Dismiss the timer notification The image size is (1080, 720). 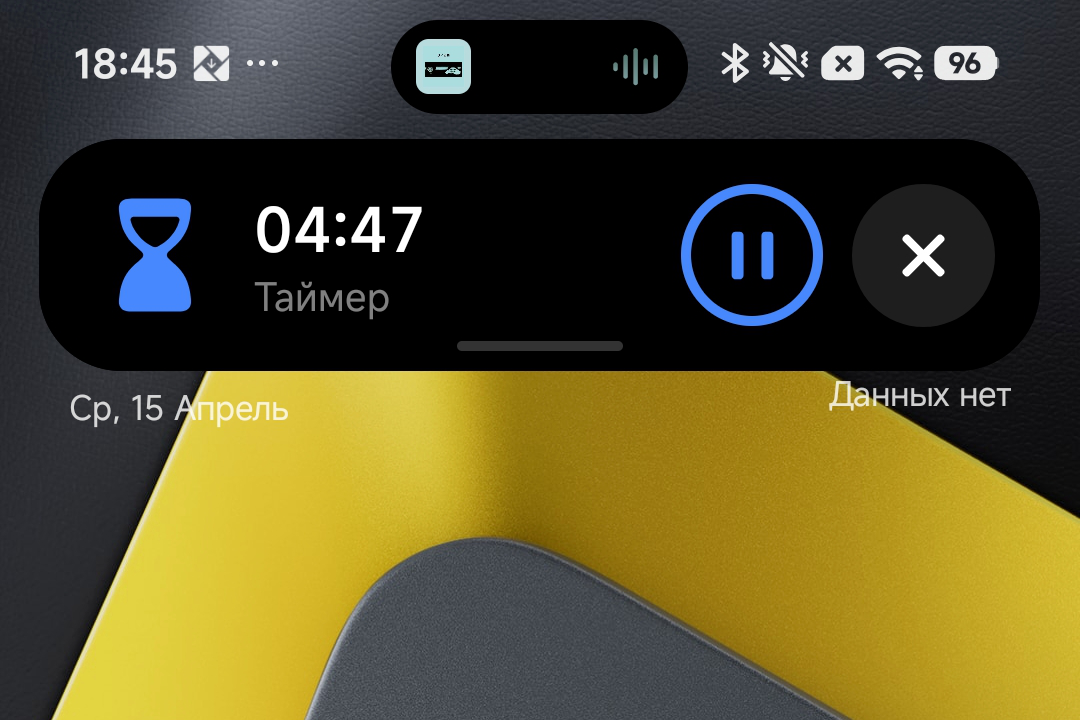923,256
